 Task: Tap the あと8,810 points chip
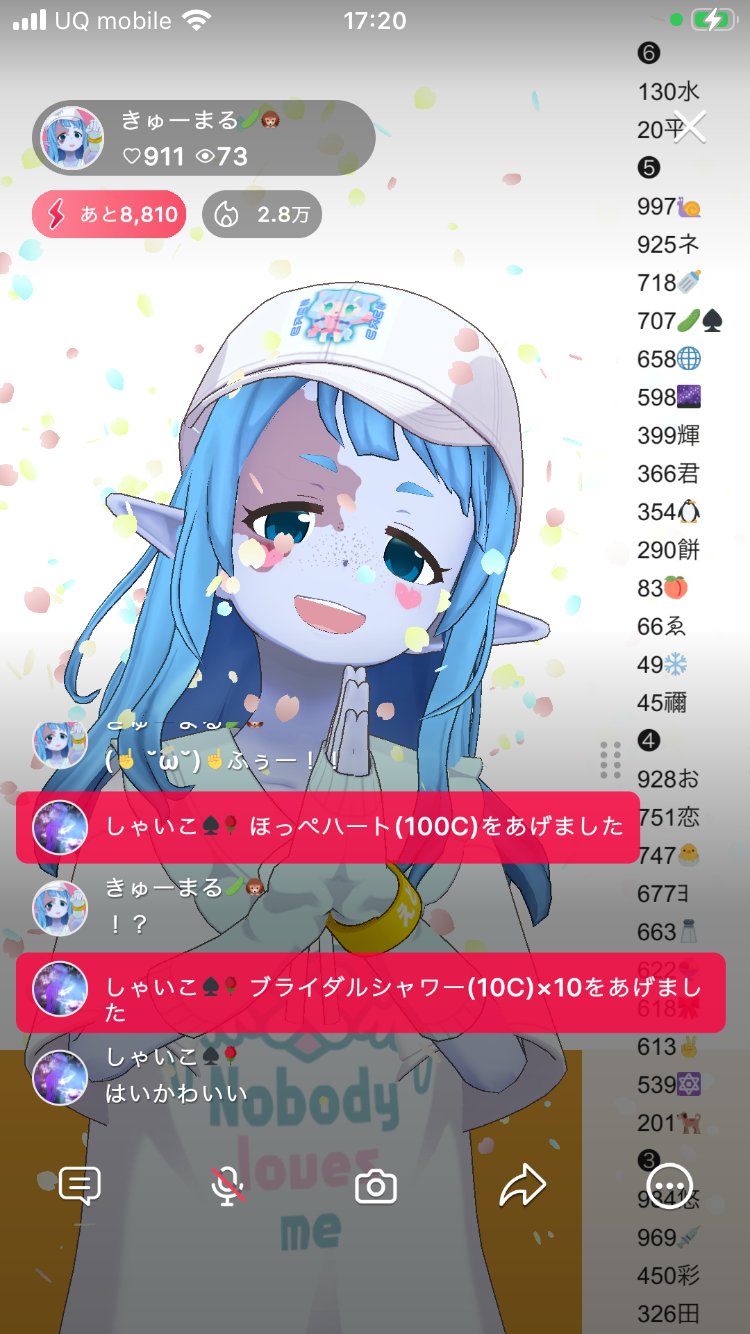pos(109,214)
